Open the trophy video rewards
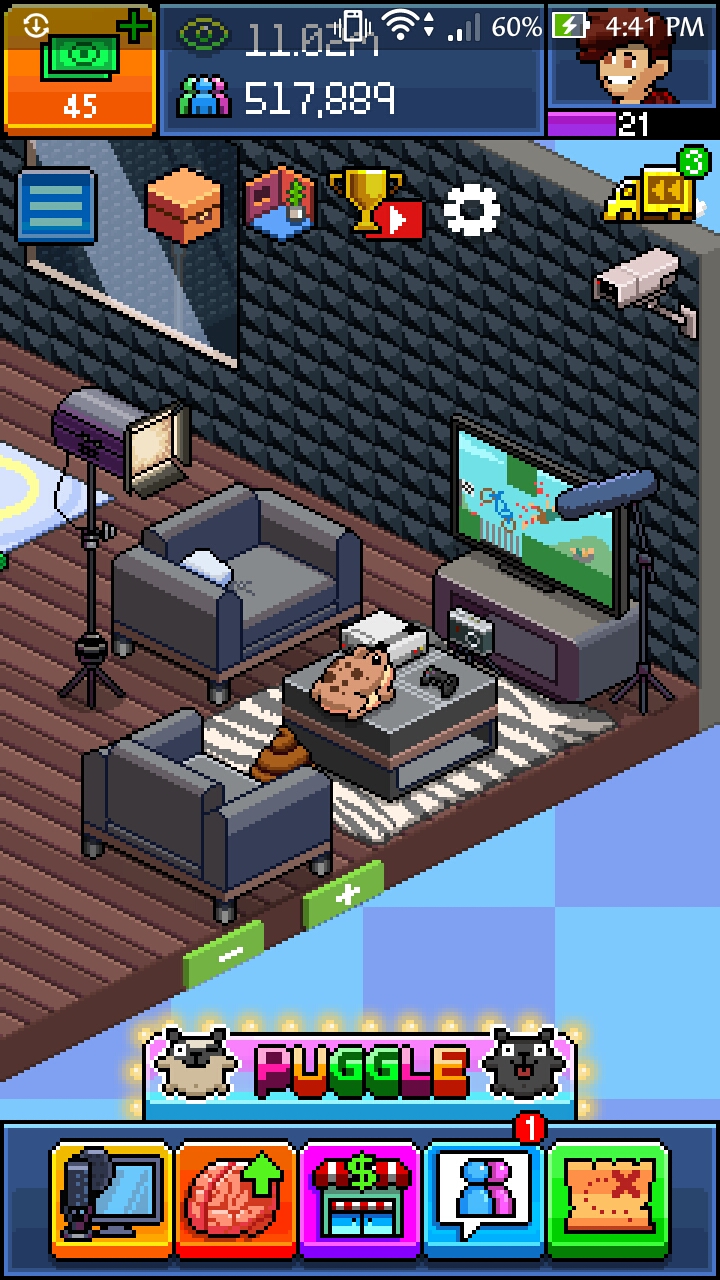Viewport: 720px width, 1280px height. [374, 204]
